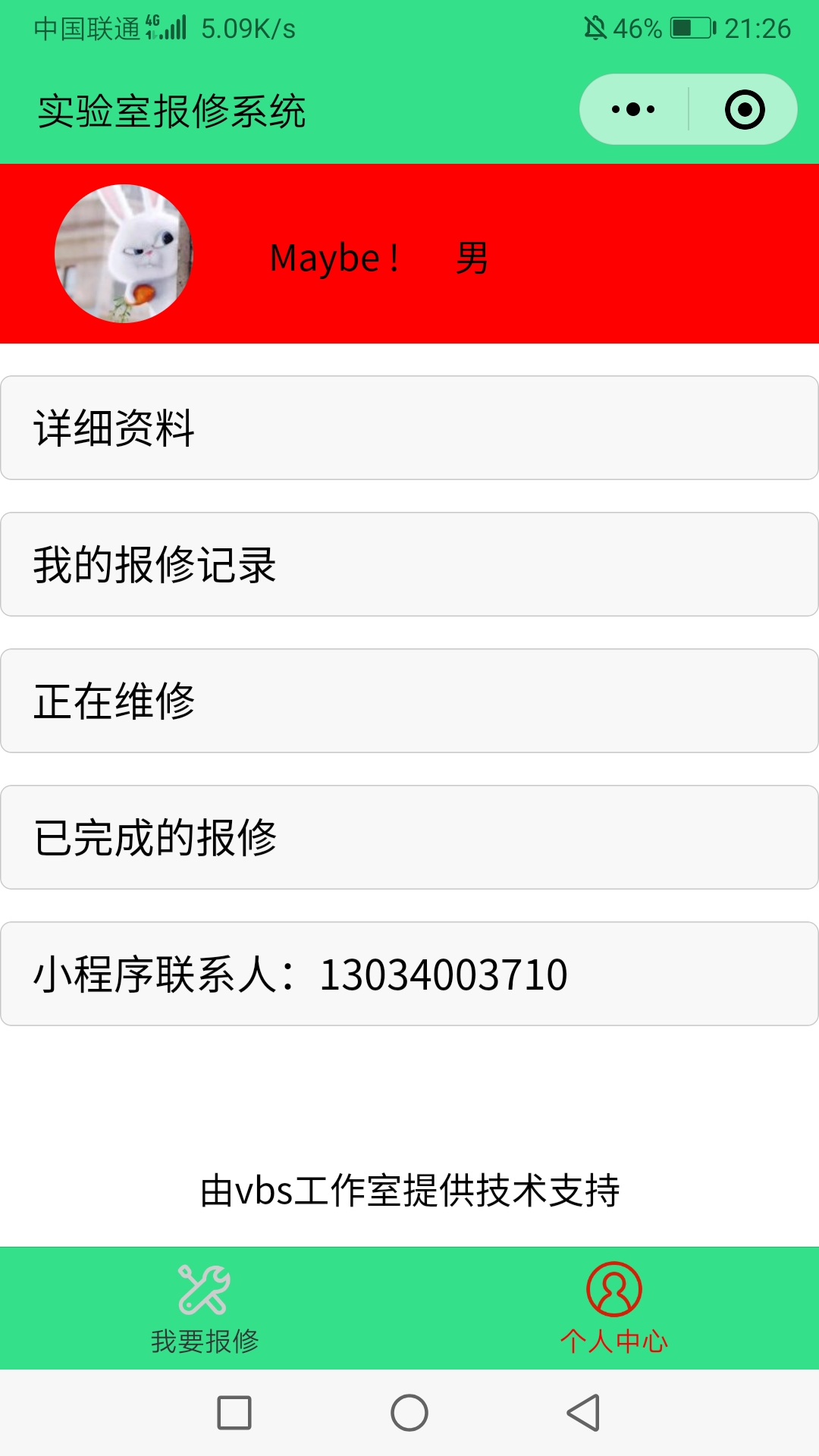Switch to the 我要报修 tab
This screenshot has width=819, height=1456.
205,1309
